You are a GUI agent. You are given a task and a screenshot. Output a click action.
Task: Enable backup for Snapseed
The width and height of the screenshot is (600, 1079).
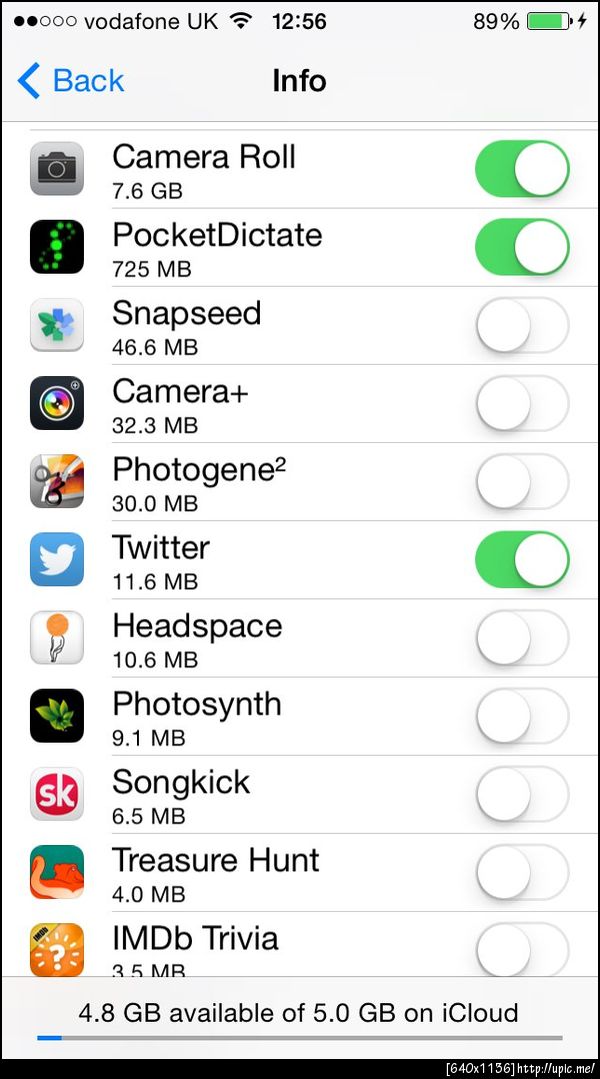click(521, 325)
